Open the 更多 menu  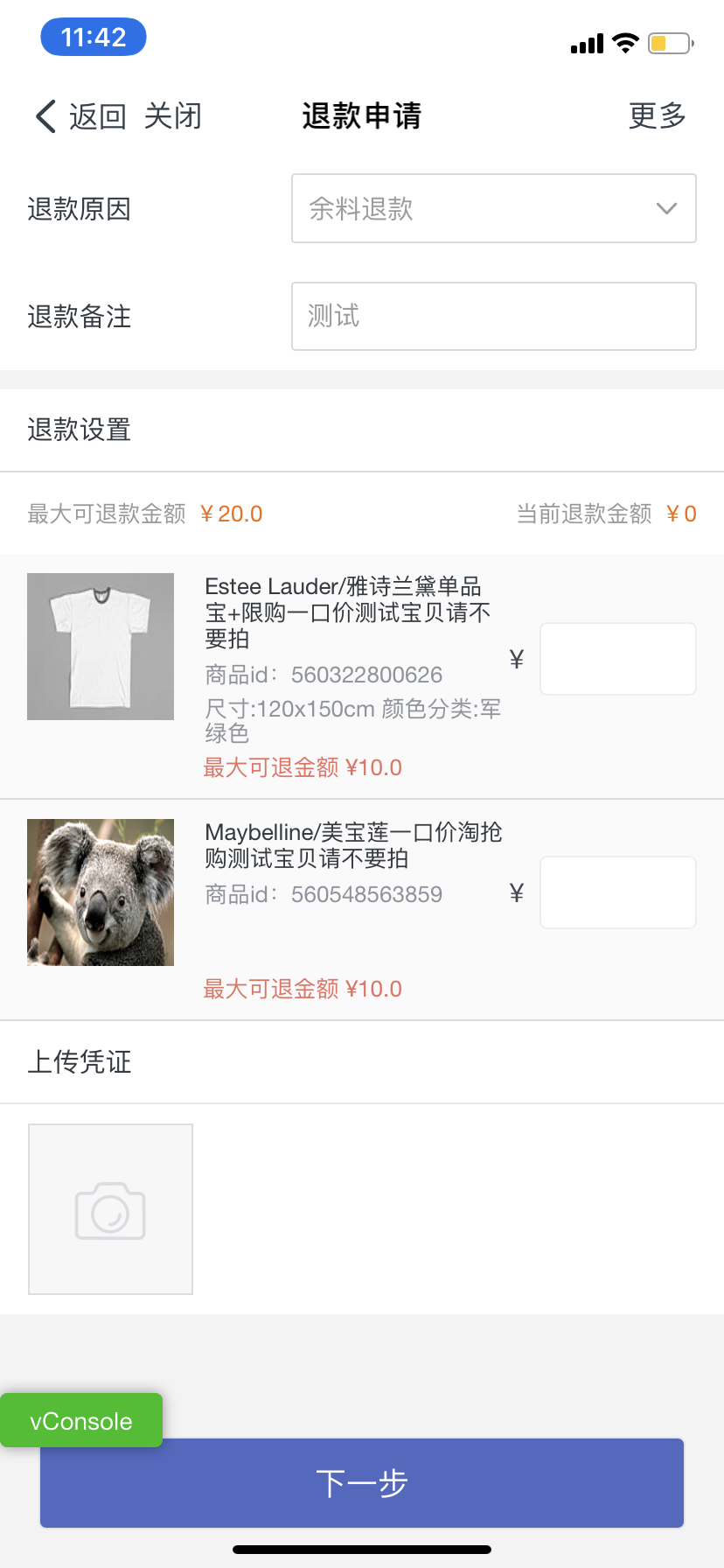coord(657,115)
